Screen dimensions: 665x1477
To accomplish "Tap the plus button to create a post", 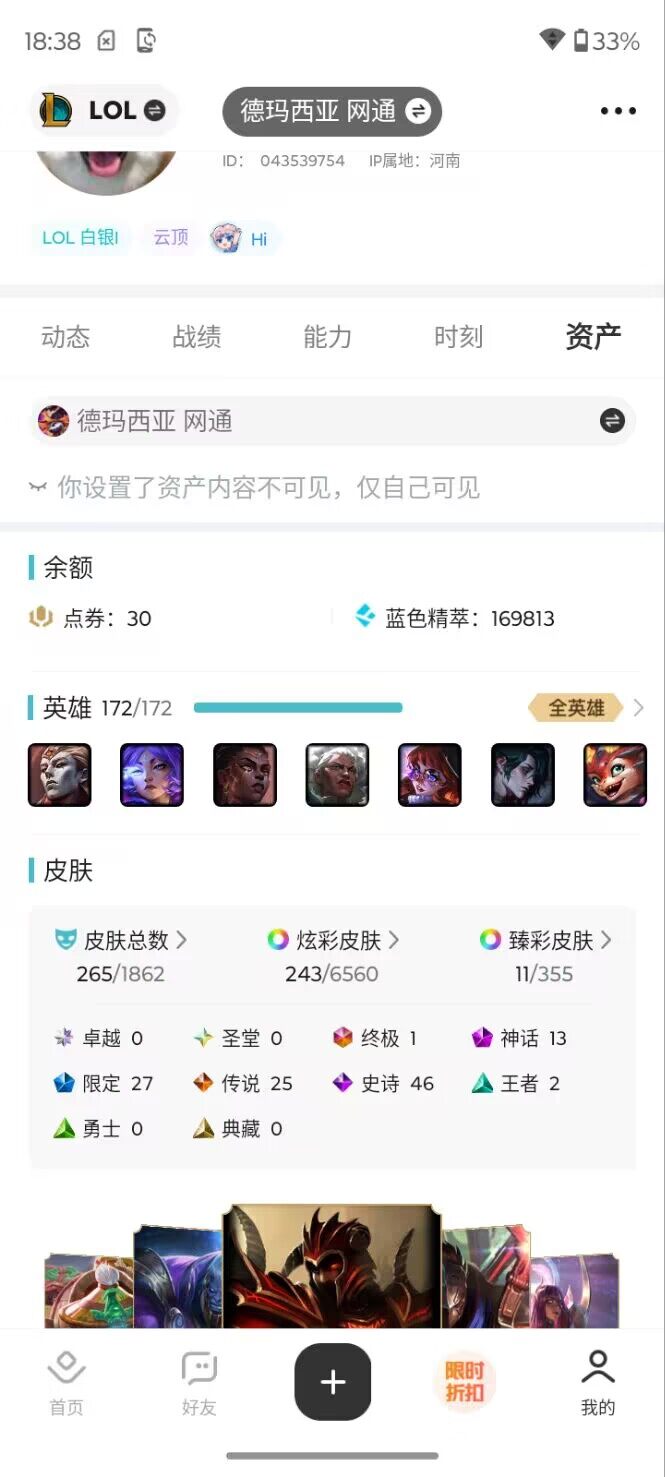I will coord(332,1382).
